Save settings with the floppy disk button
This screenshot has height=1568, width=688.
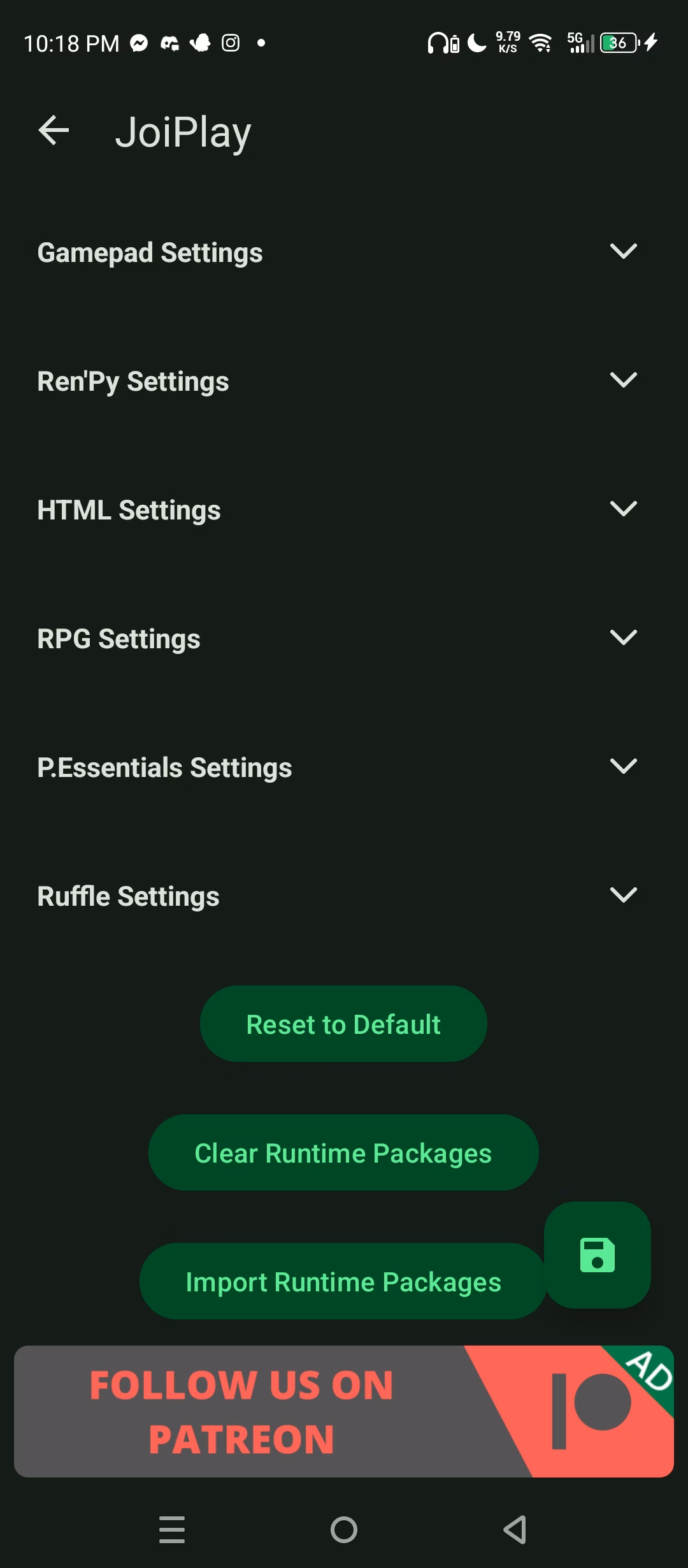pyautogui.click(x=597, y=1255)
